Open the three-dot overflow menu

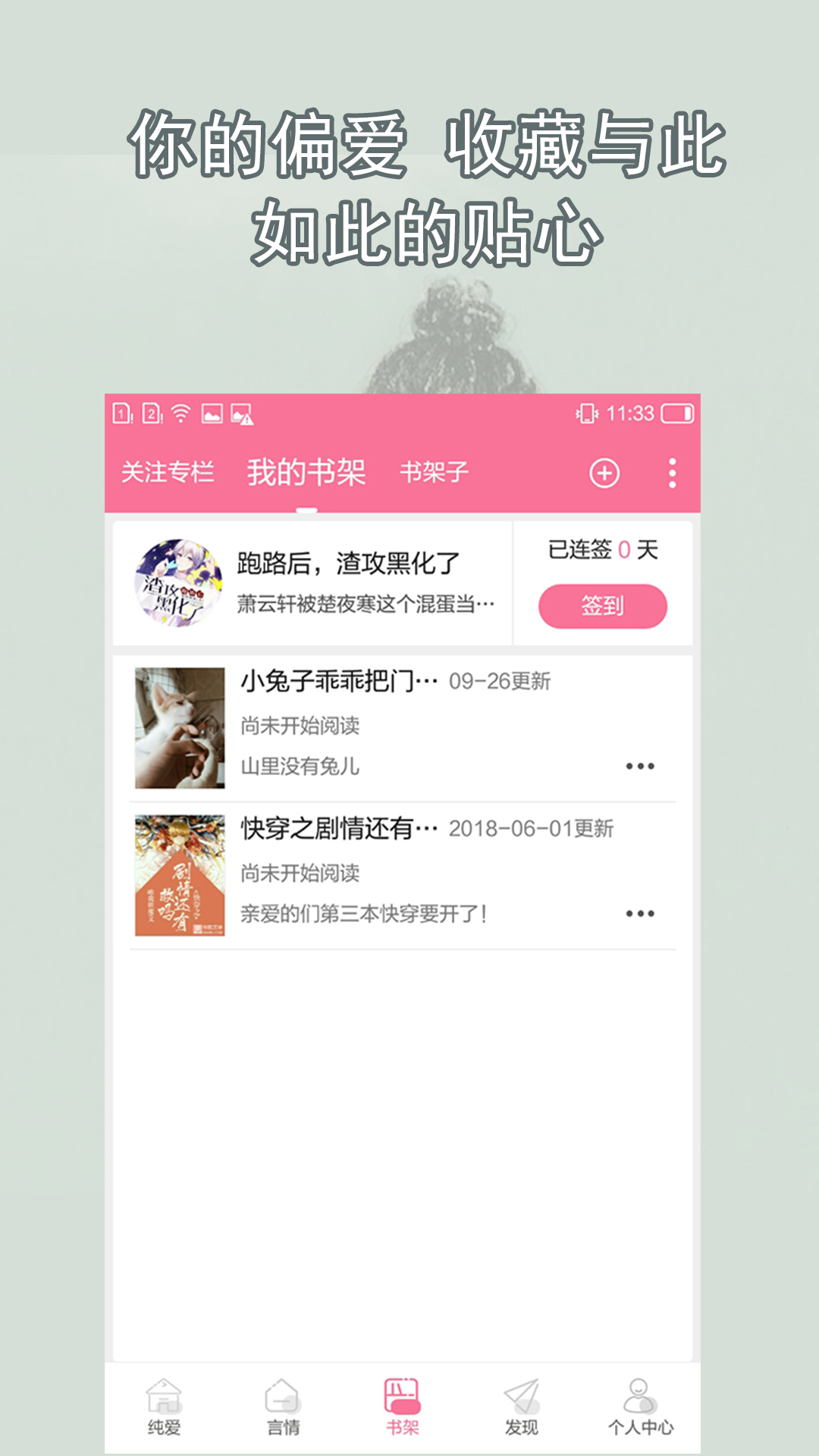click(x=670, y=472)
